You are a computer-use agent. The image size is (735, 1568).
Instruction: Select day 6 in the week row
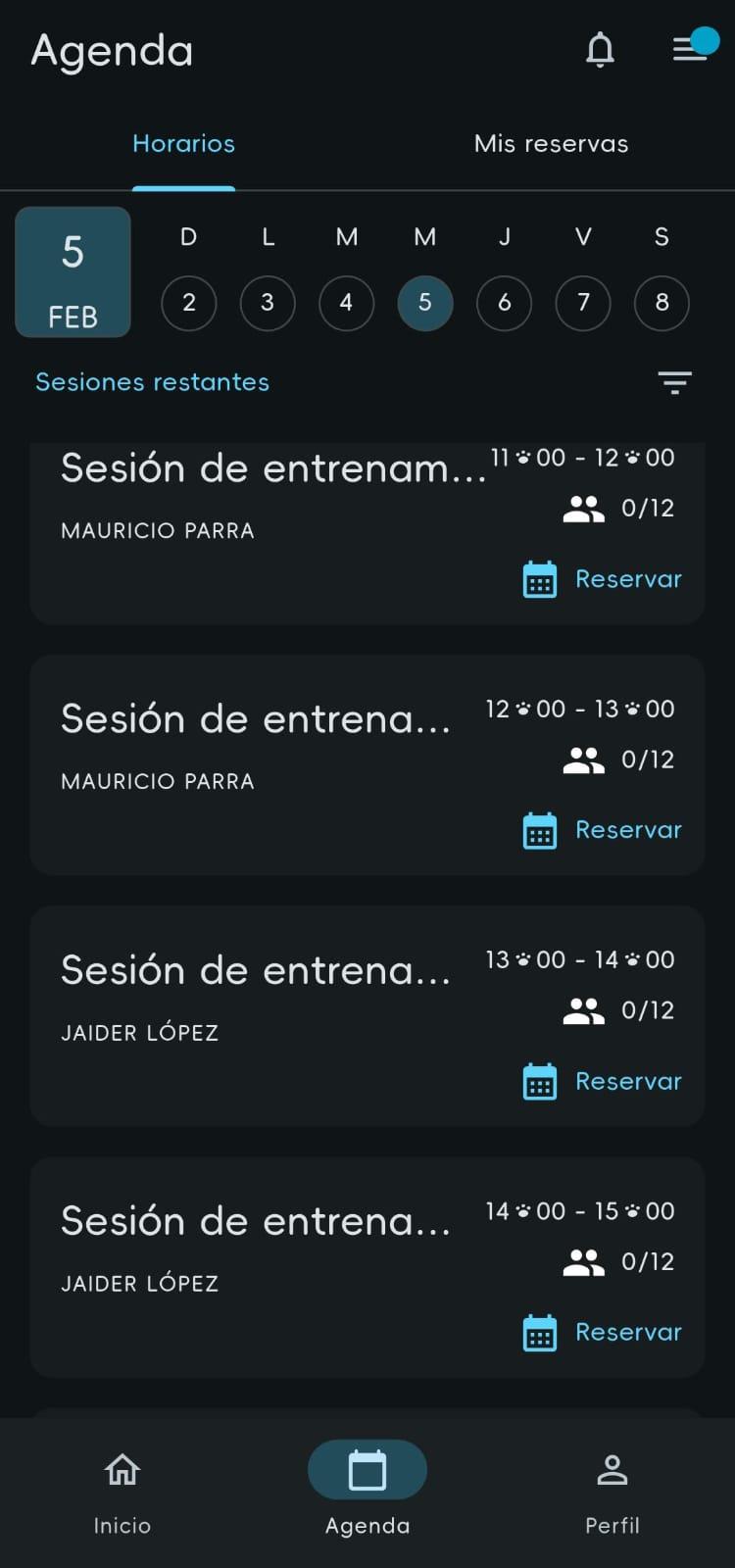(504, 303)
